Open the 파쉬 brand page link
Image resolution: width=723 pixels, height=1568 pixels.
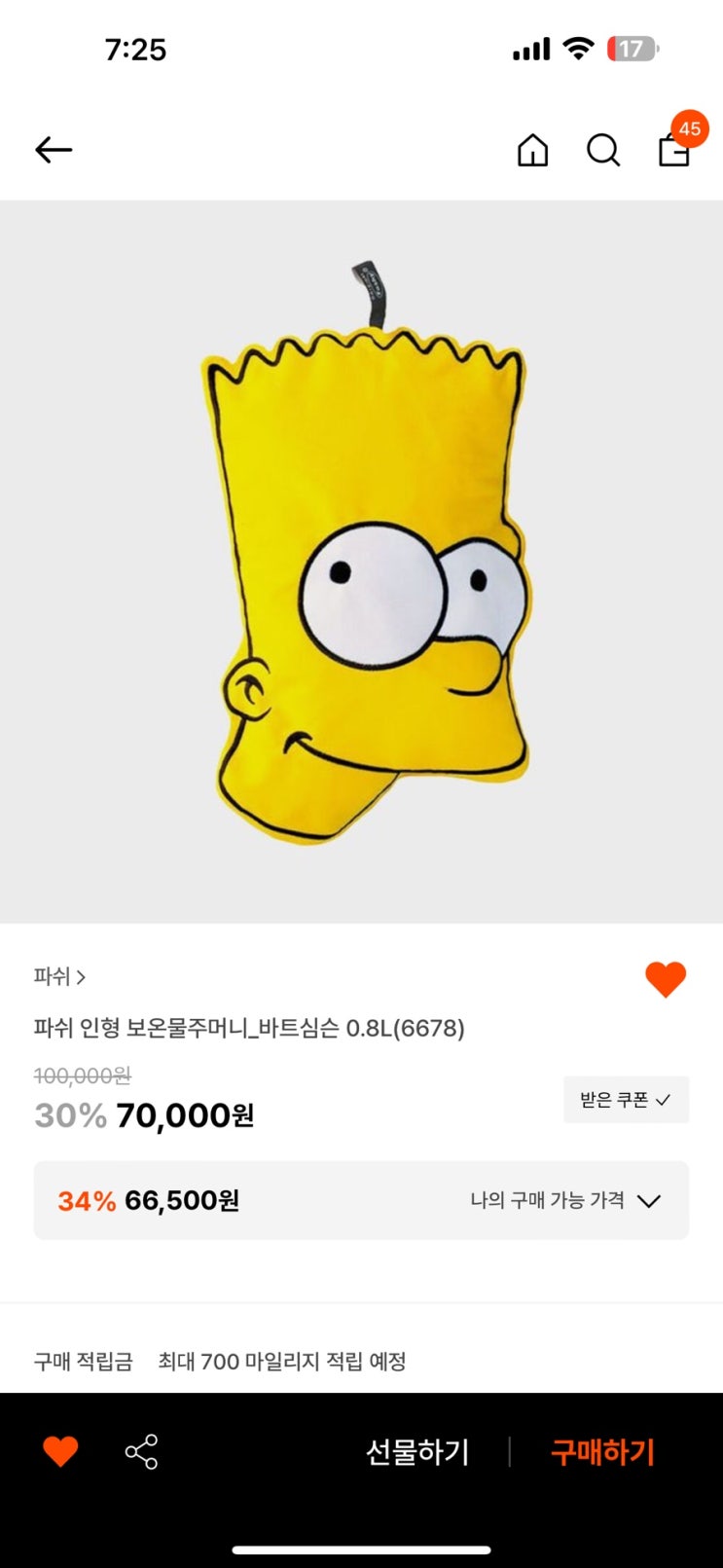pos(59,976)
